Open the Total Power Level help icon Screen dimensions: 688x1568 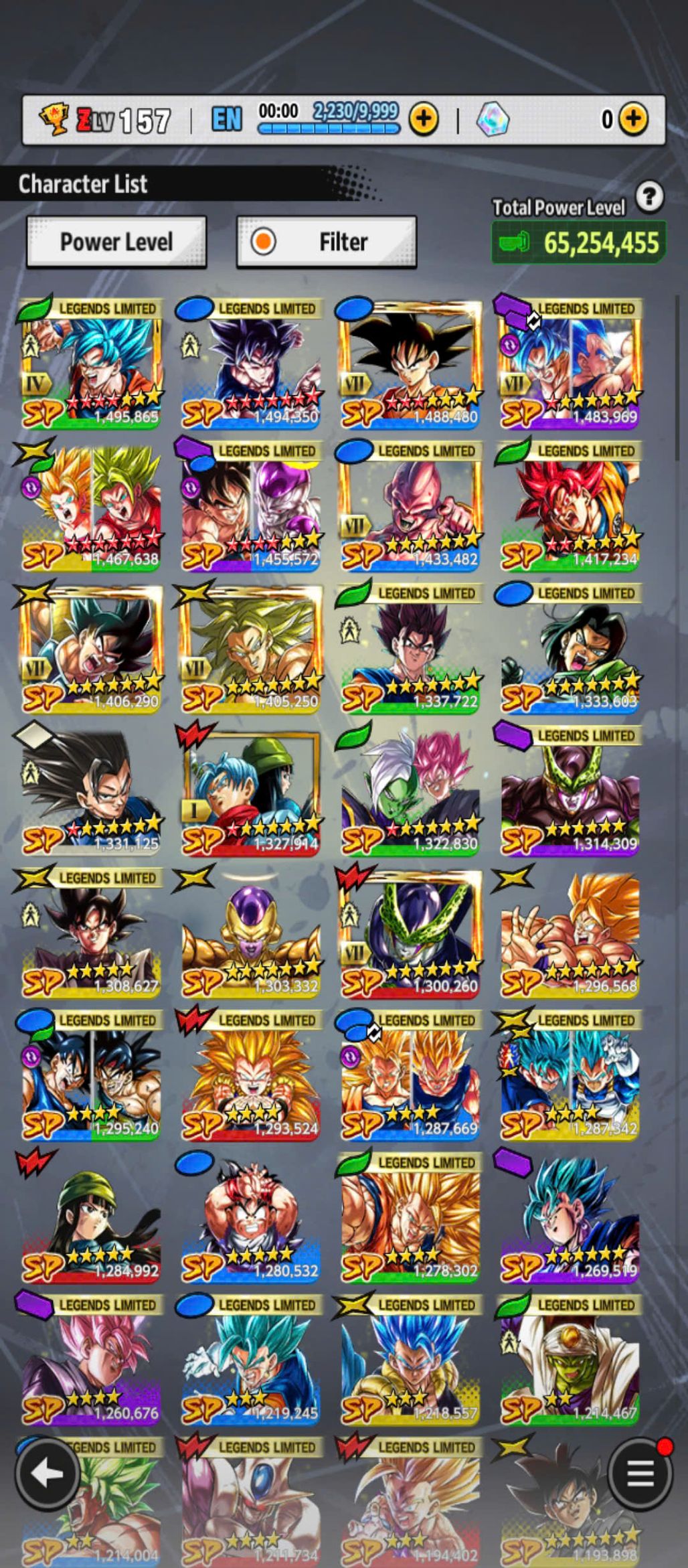pos(649,198)
